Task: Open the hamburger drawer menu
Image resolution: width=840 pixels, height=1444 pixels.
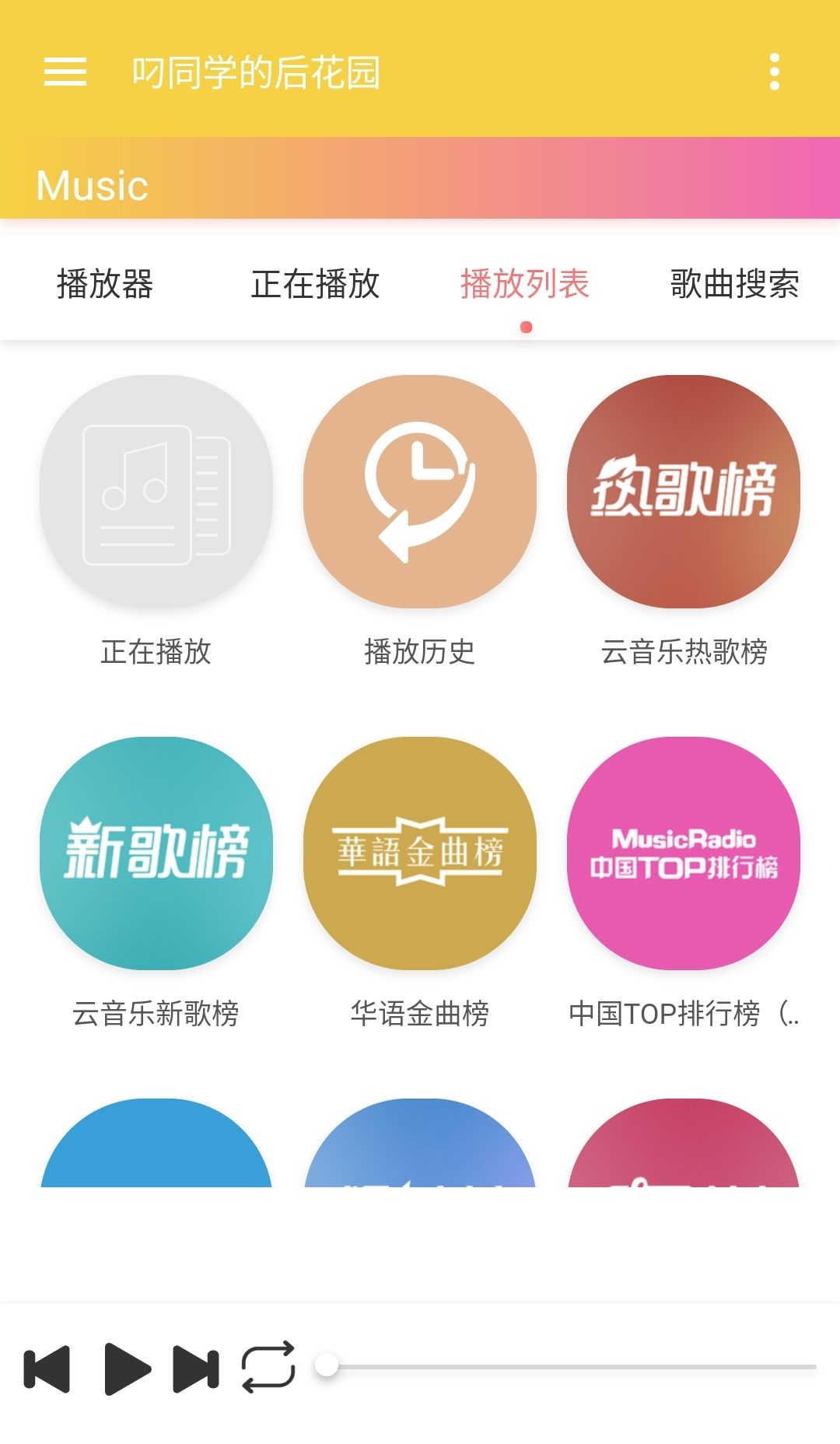Action: 65,72
